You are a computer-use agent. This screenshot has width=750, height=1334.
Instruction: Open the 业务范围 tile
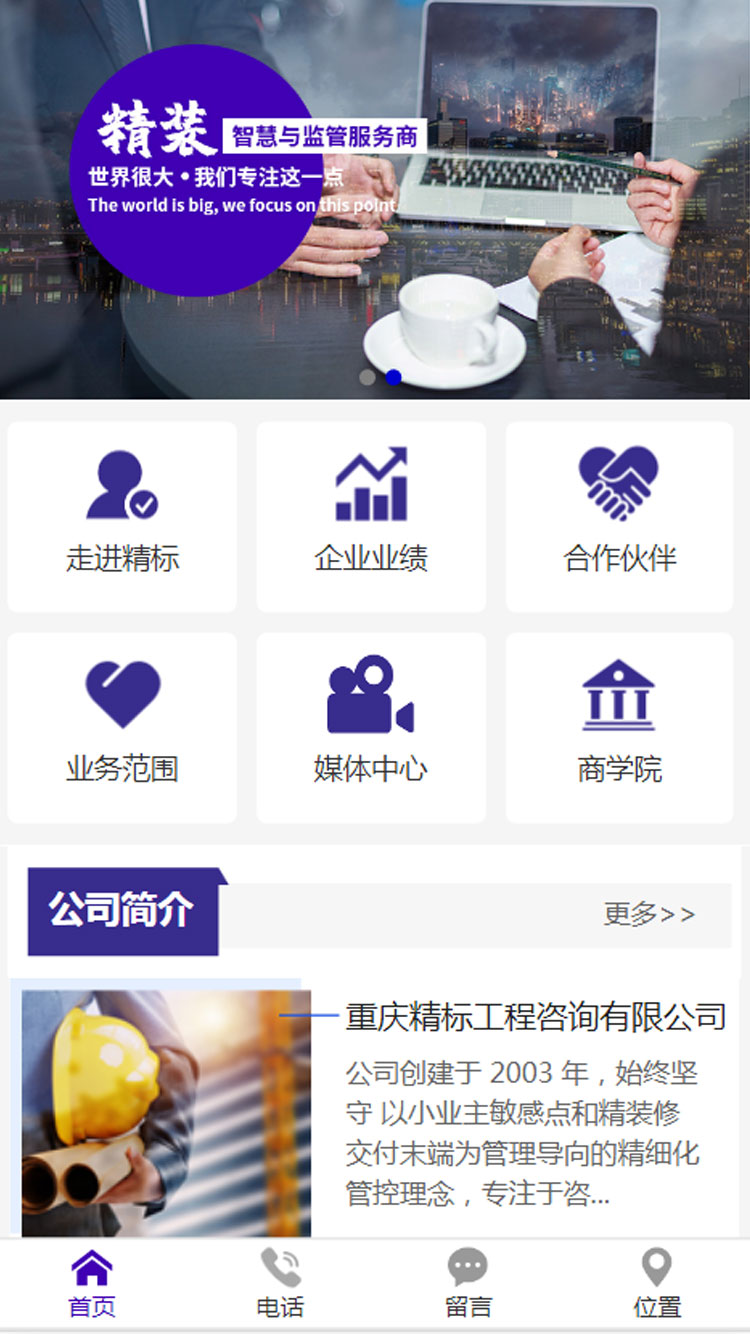pyautogui.click(x=122, y=727)
